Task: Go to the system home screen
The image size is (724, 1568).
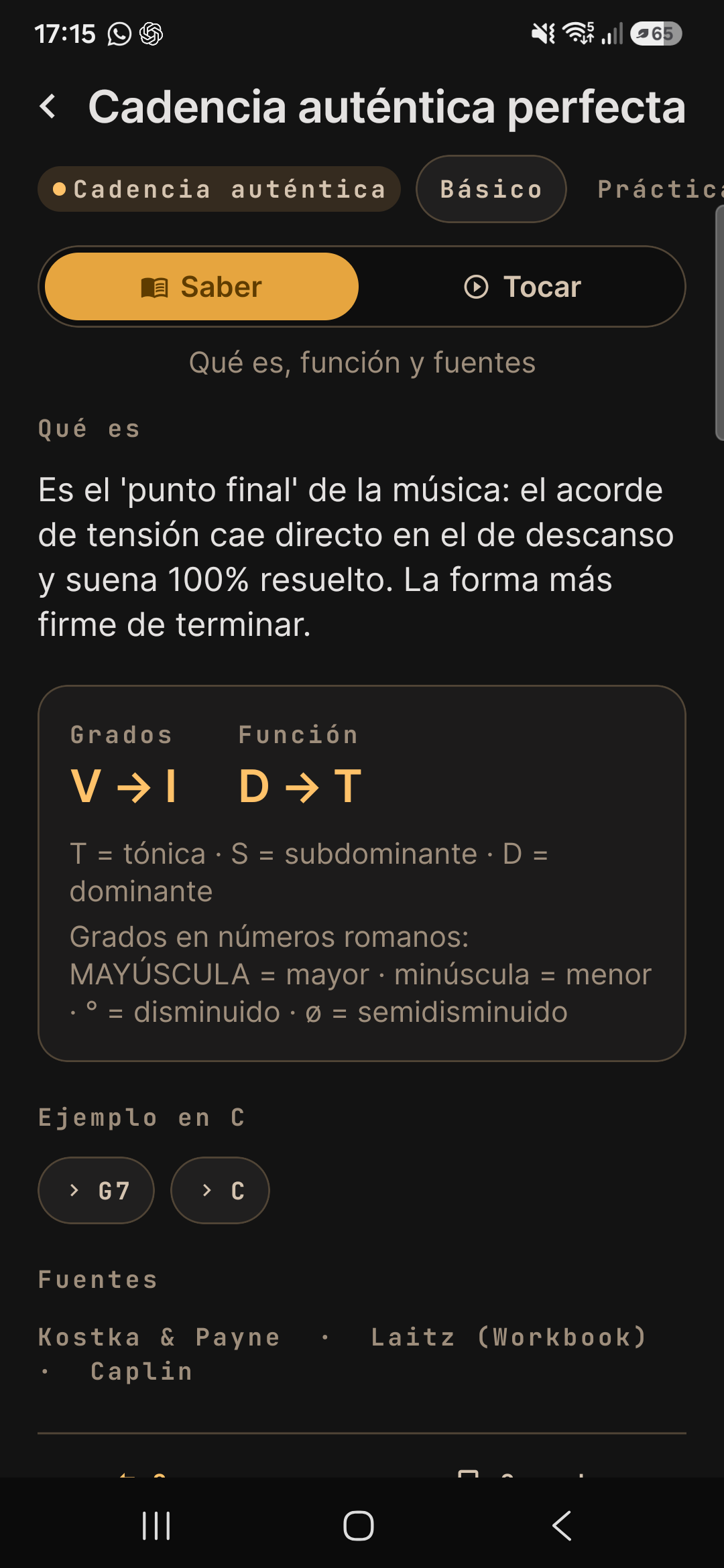Action: point(359,1526)
